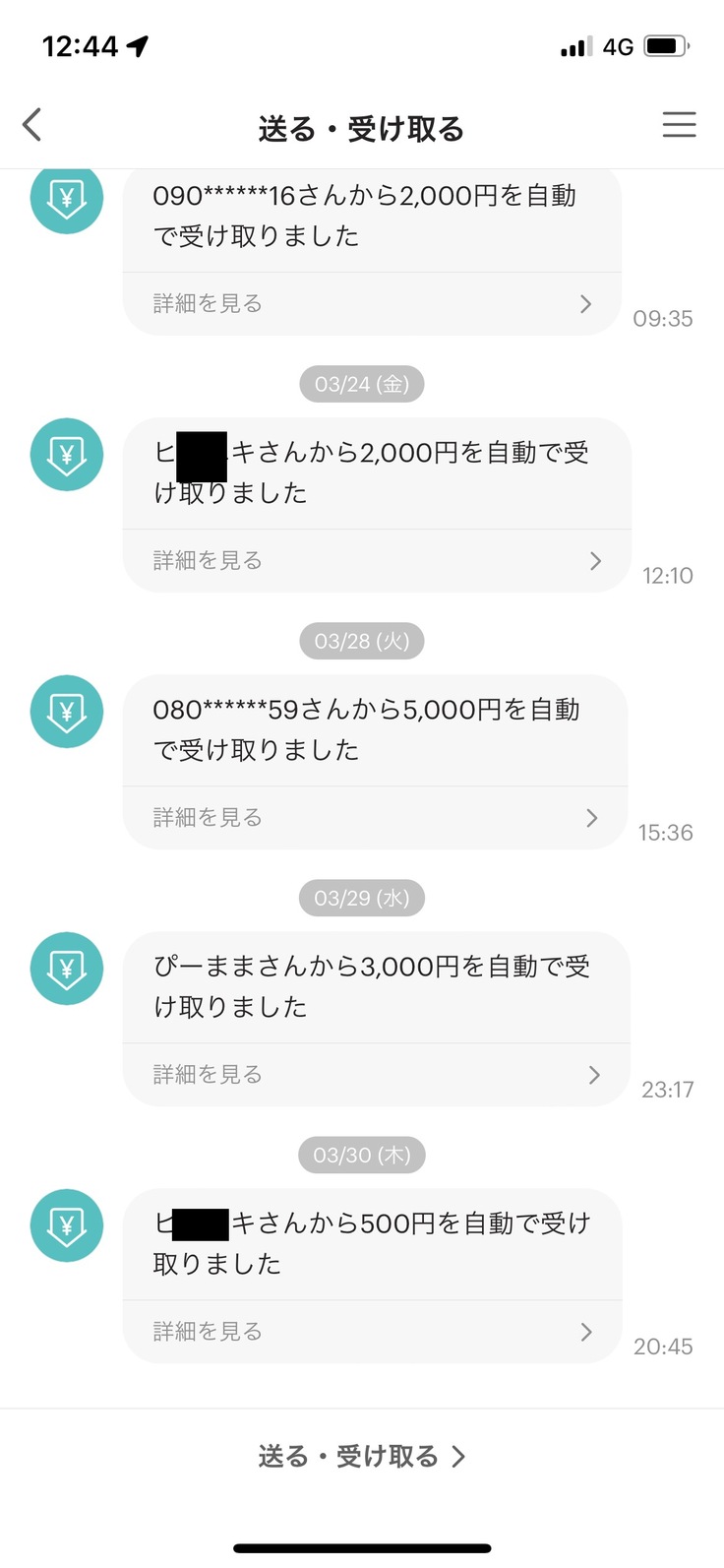Image resolution: width=724 pixels, height=1568 pixels.
Task: See details of 5,000円 from 080******59
Action: (374, 818)
